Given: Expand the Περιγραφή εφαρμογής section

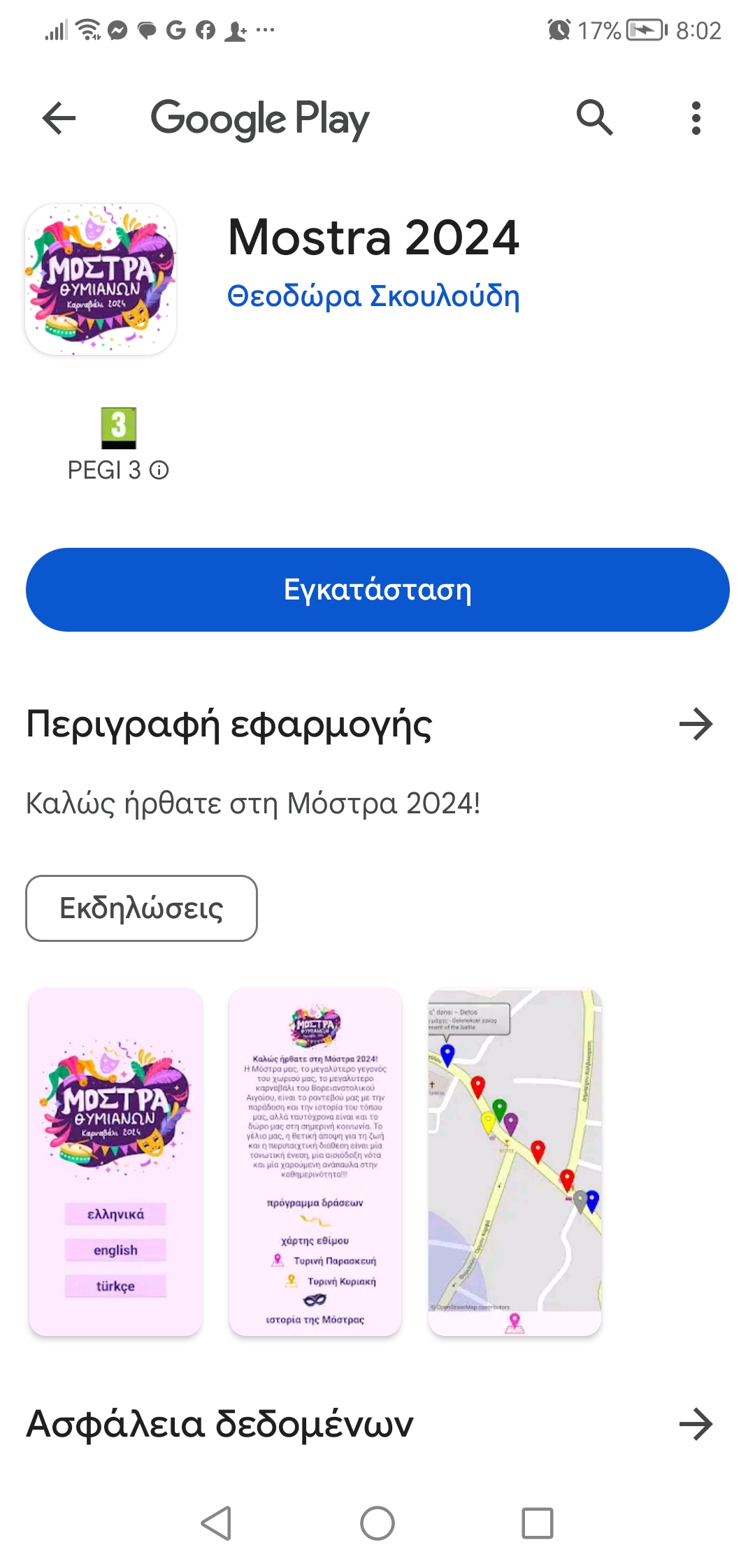Looking at the screenshot, I should (696, 724).
